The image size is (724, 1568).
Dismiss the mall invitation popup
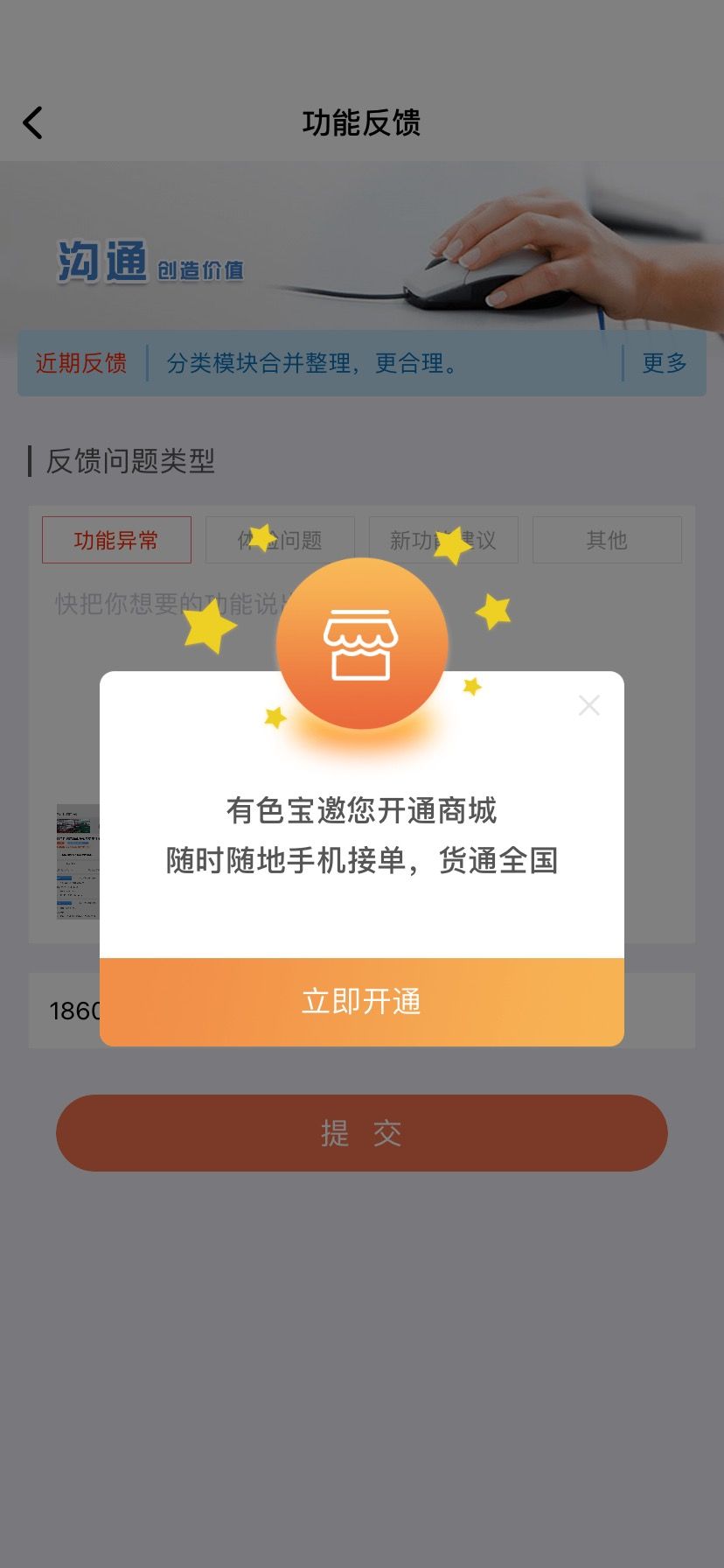point(589,705)
